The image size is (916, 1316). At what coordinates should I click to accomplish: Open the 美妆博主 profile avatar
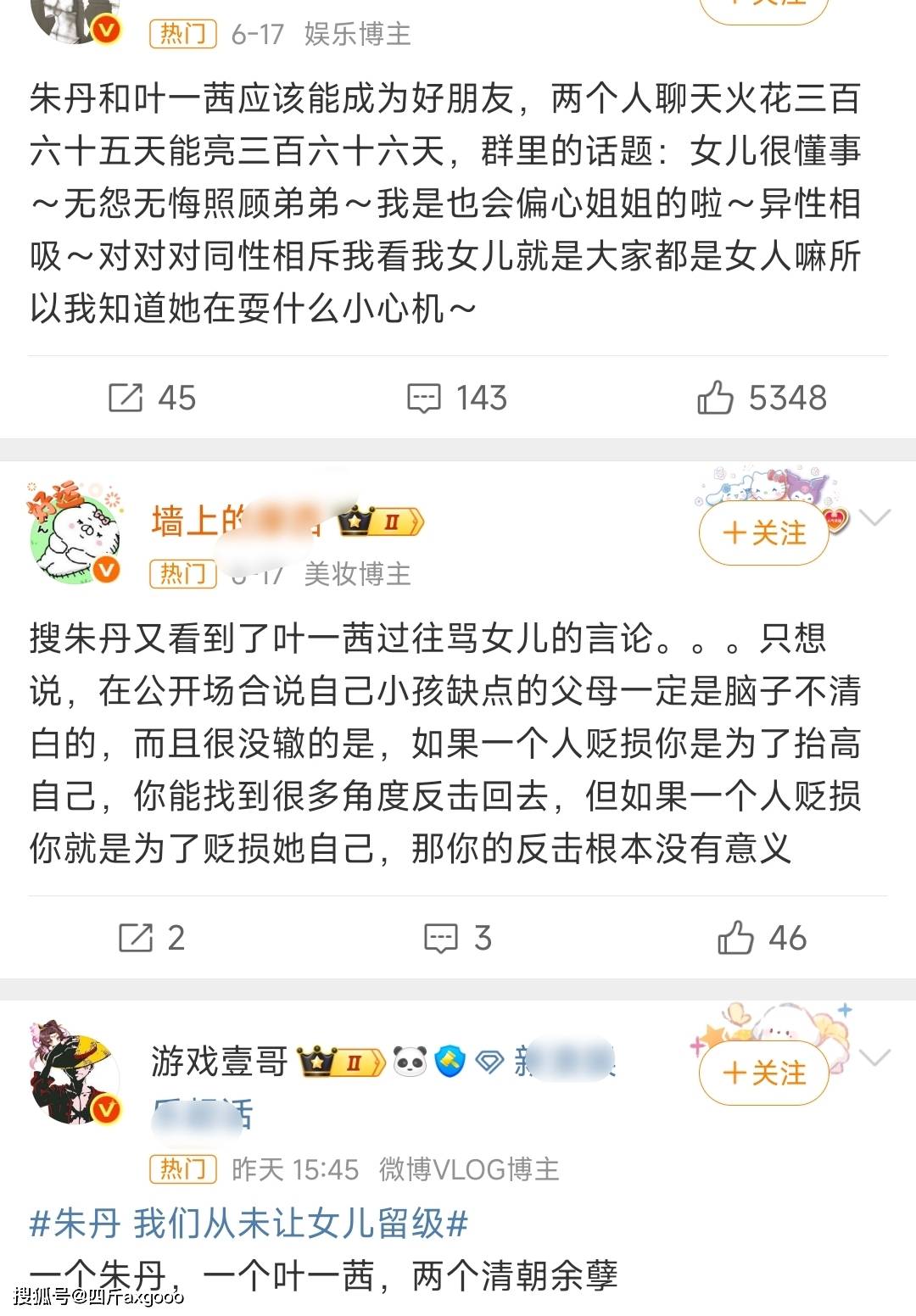click(76, 533)
